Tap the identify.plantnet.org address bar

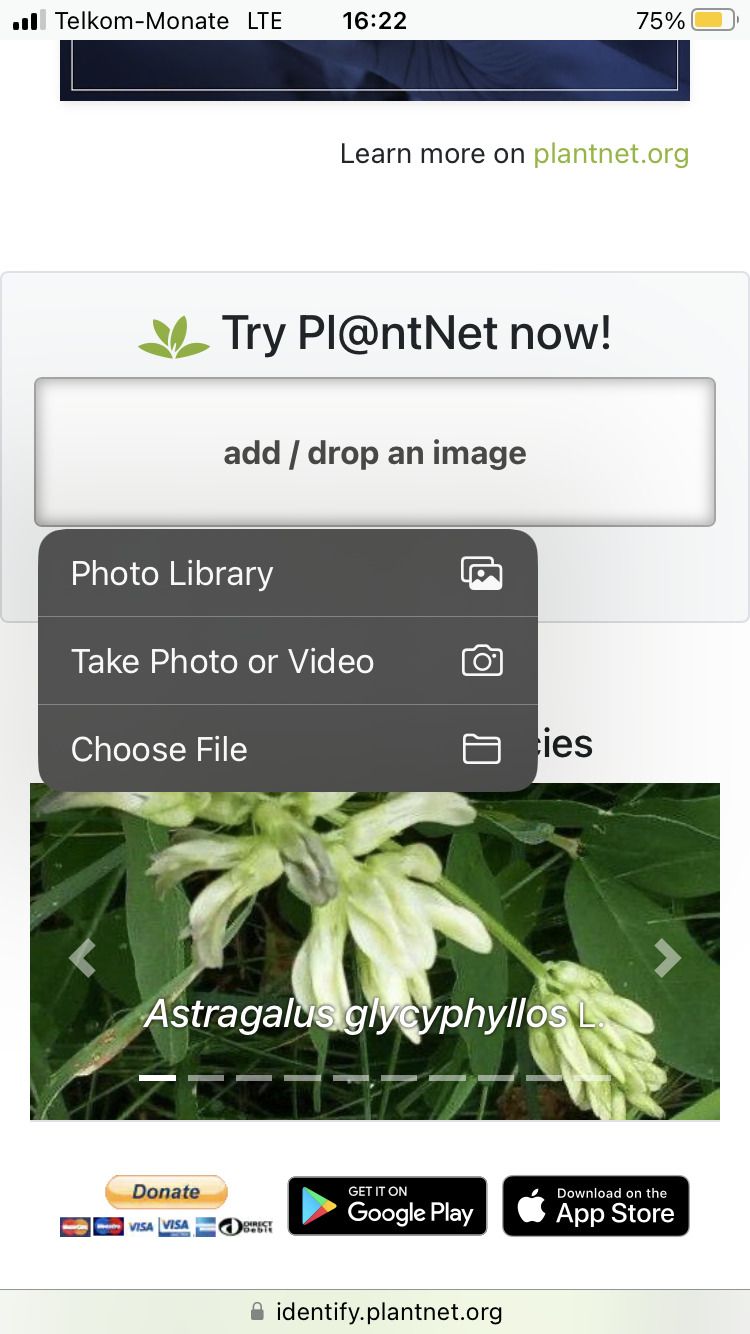pyautogui.click(x=390, y=1311)
